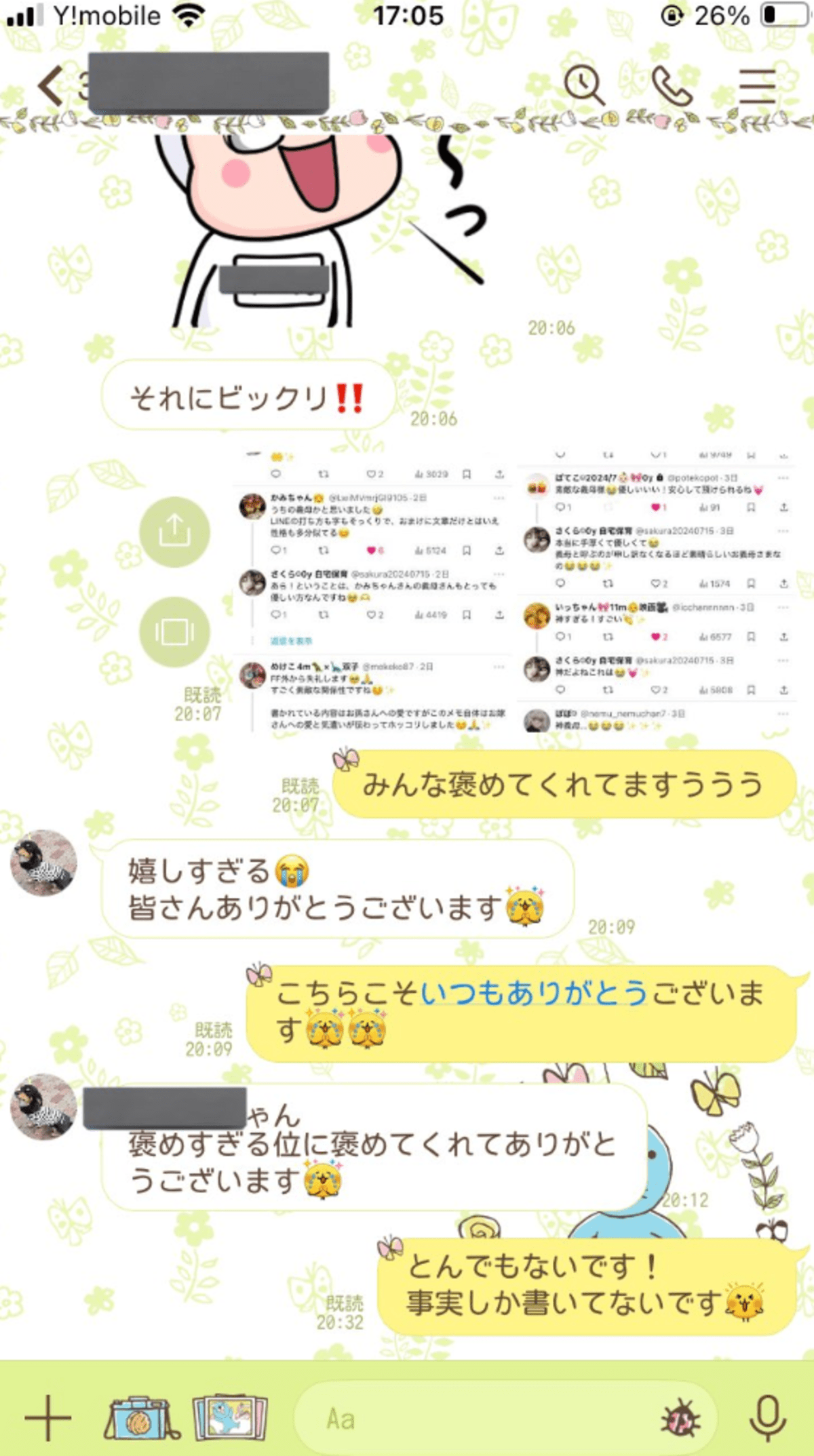
Task: Open the camera
Action: pos(141,1417)
